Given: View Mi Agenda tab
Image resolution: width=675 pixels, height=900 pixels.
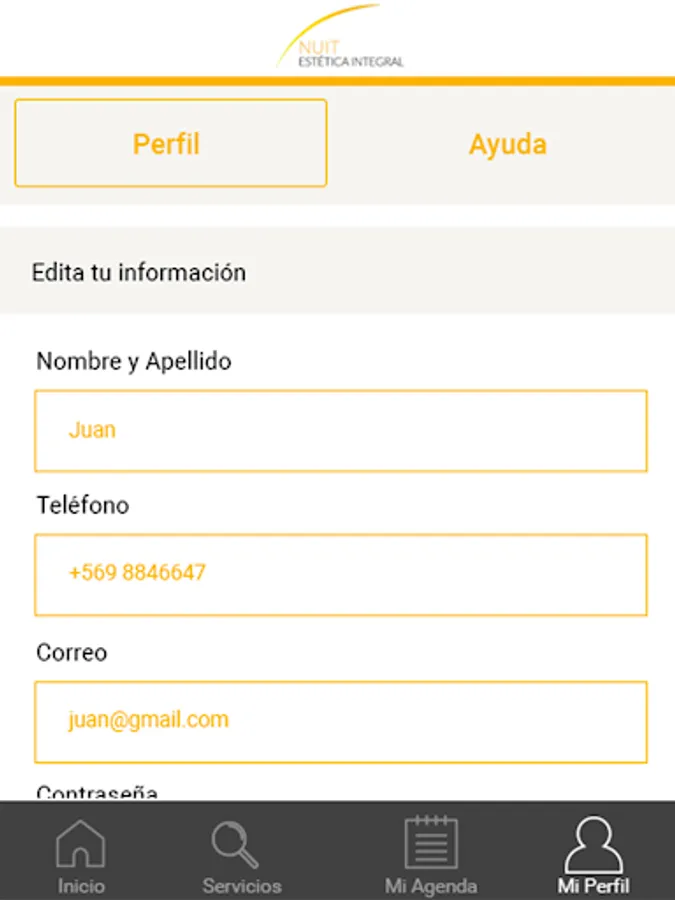Looking at the screenshot, I should pyautogui.click(x=430, y=855).
